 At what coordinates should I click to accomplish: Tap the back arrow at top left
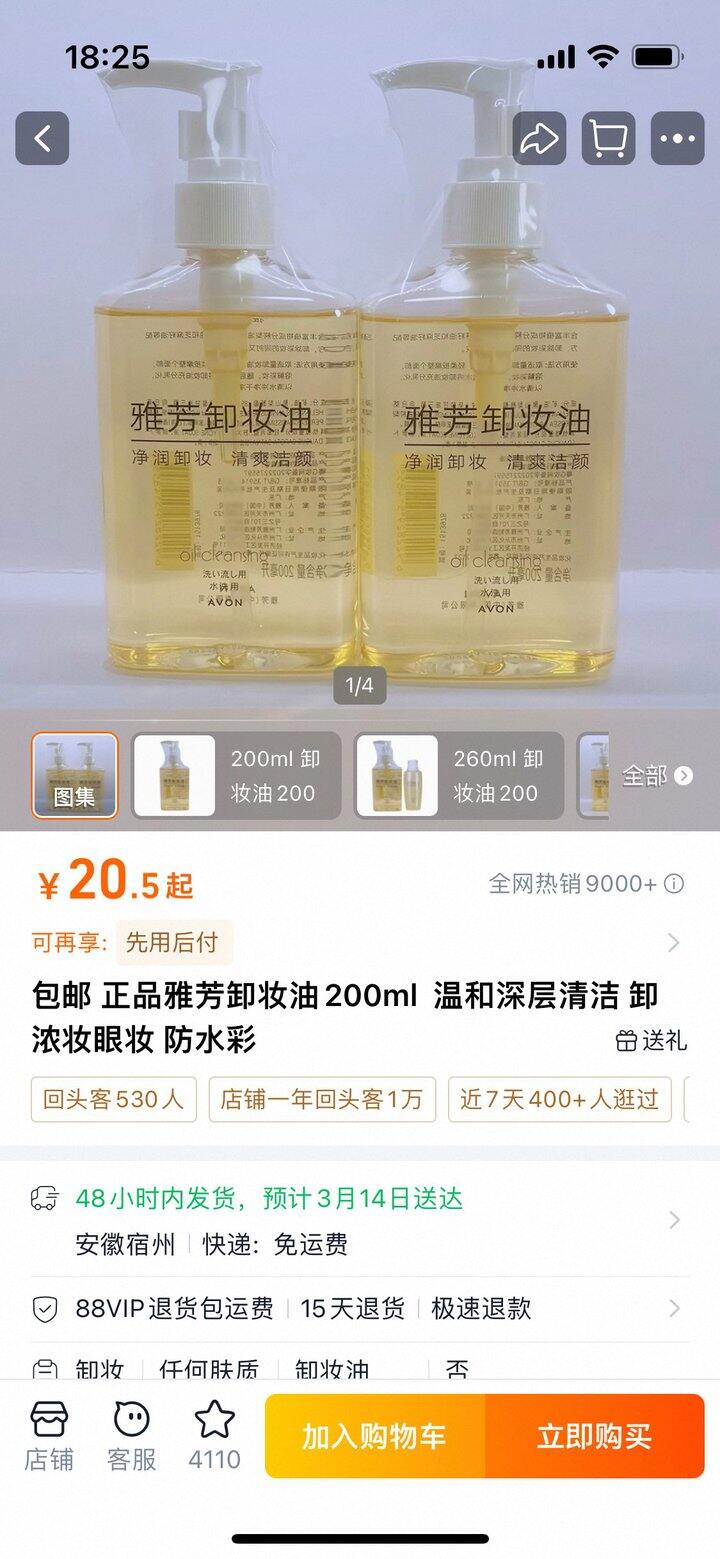[41, 138]
